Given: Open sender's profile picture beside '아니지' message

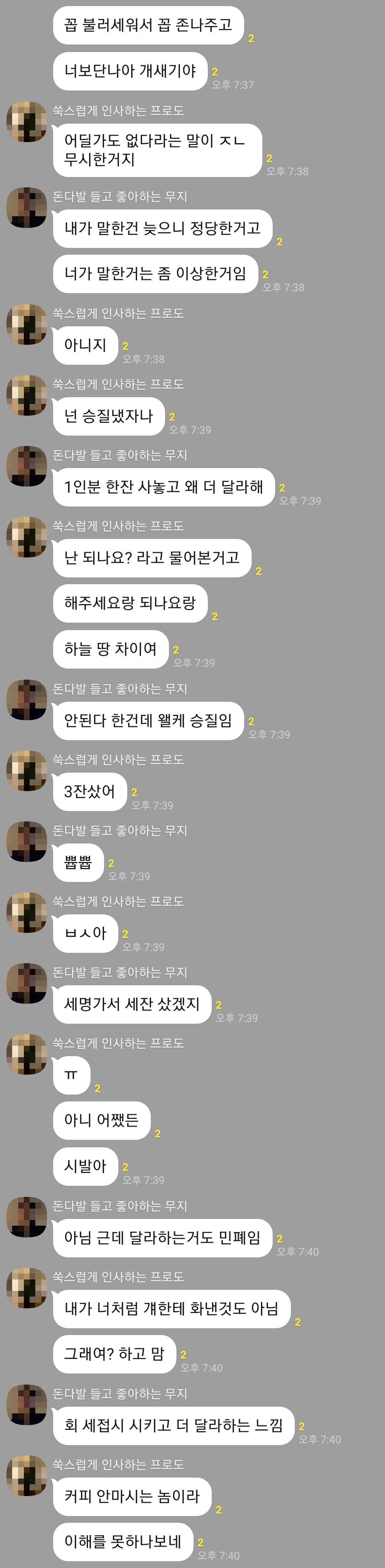Looking at the screenshot, I should (27, 324).
